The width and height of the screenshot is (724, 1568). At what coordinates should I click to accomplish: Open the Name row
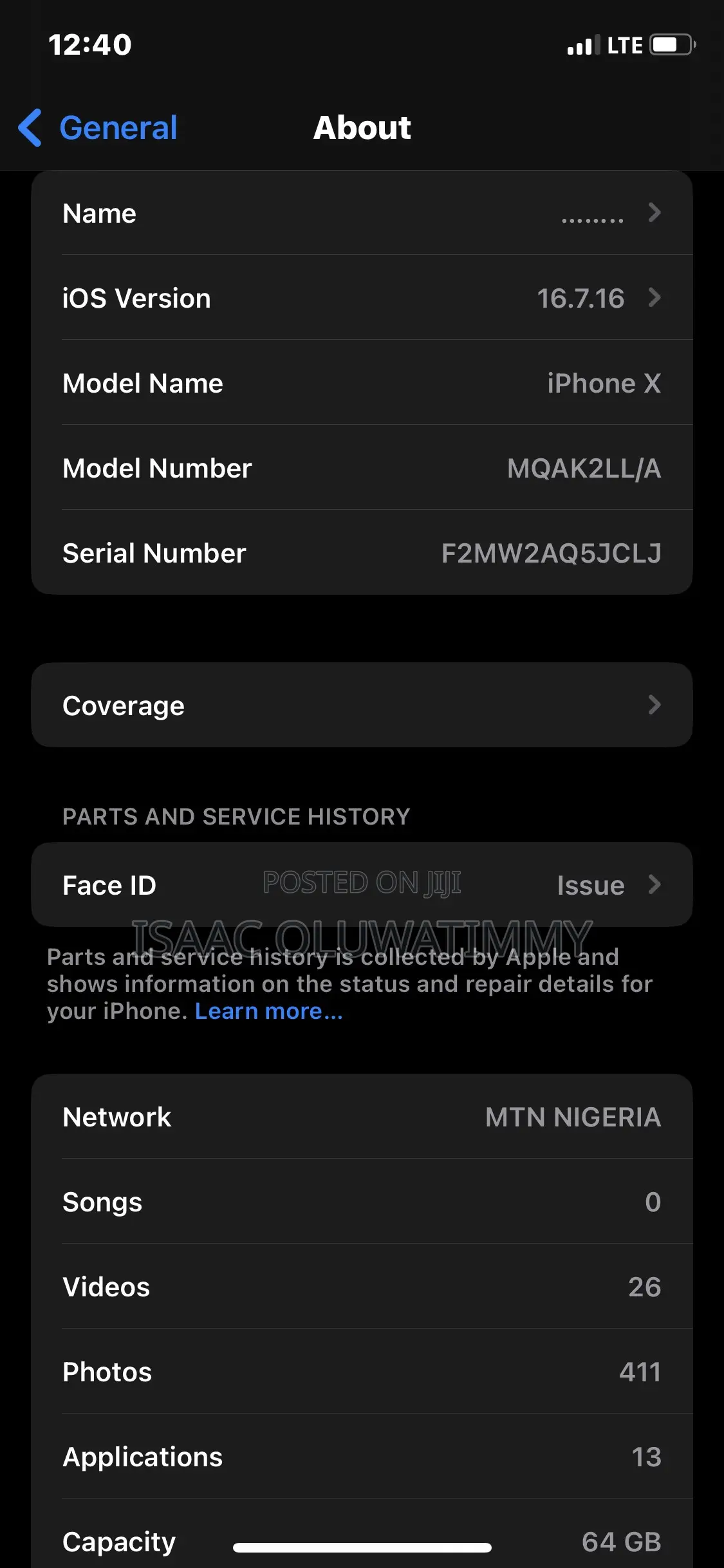pyautogui.click(x=362, y=213)
